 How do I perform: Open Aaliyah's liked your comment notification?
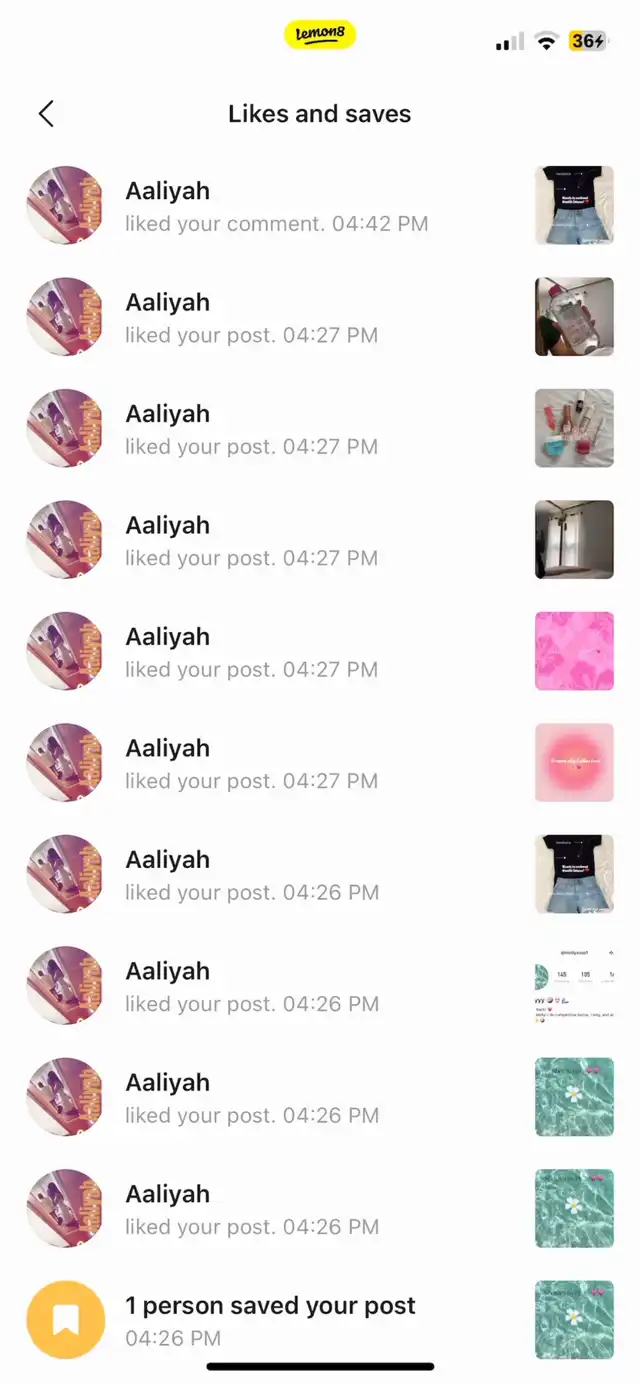coord(276,206)
